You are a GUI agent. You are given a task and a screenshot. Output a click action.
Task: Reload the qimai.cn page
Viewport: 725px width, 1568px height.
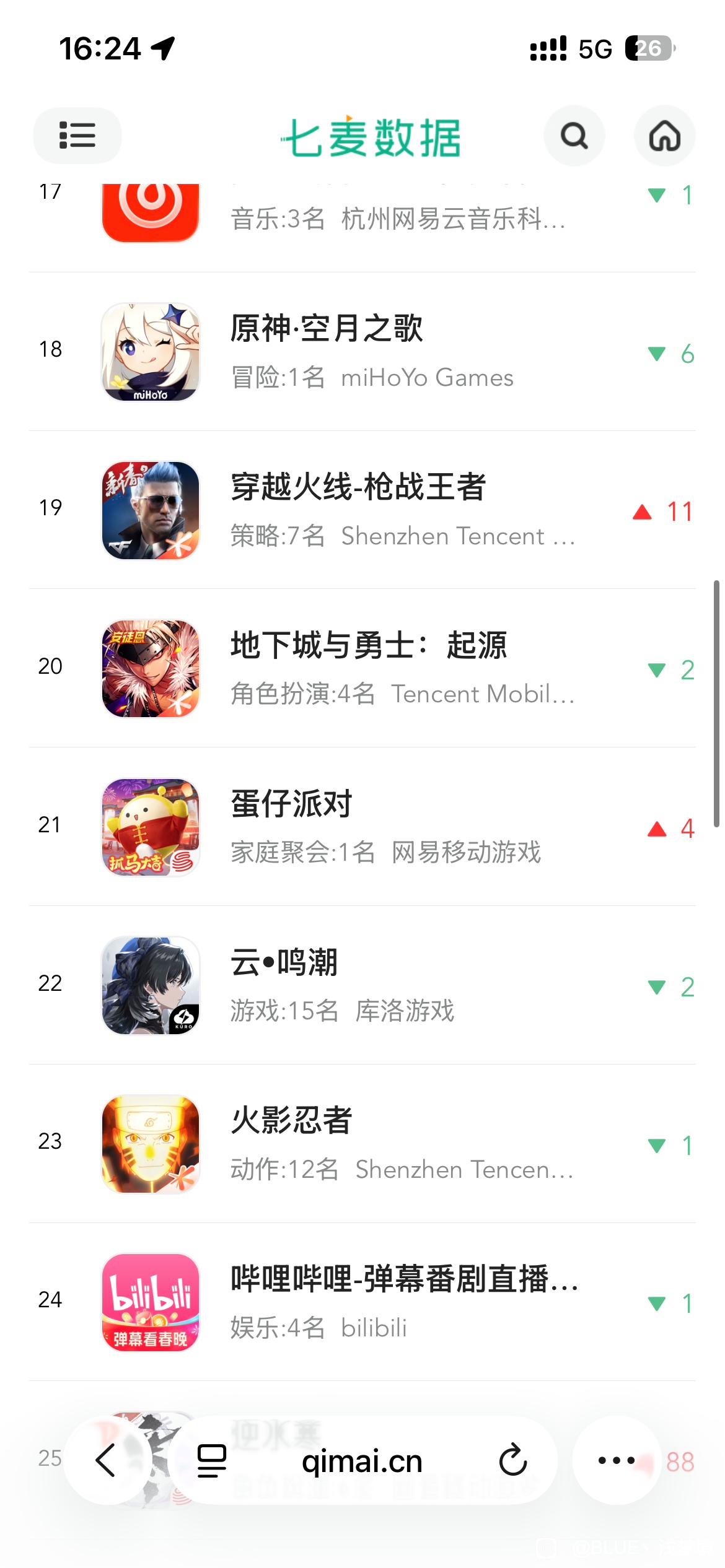[x=513, y=1460]
